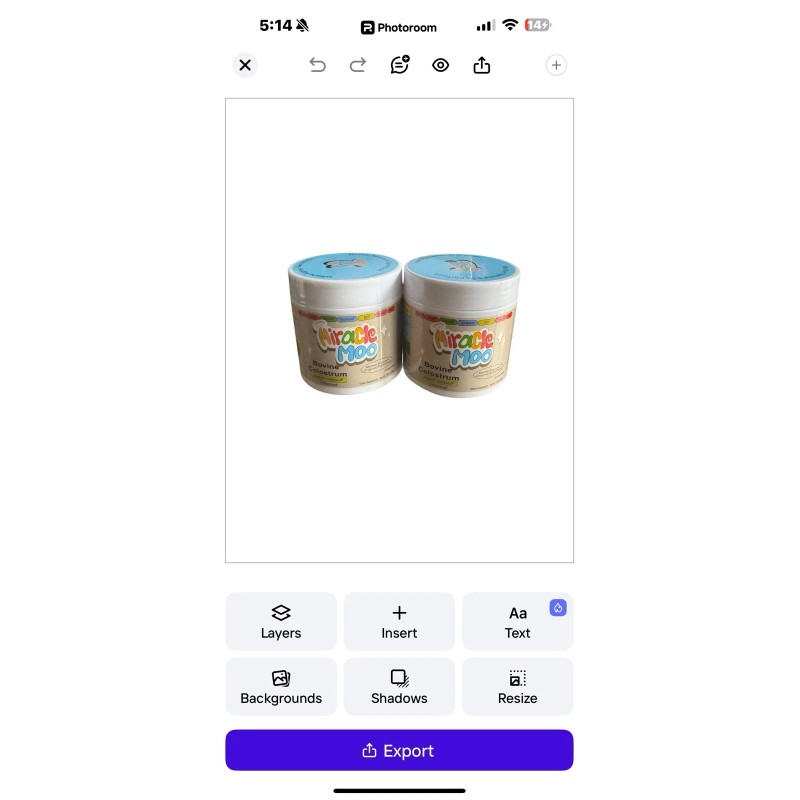Screen dimensions: 800x800
Task: Select the product jars image on the canvas
Action: click(404, 324)
